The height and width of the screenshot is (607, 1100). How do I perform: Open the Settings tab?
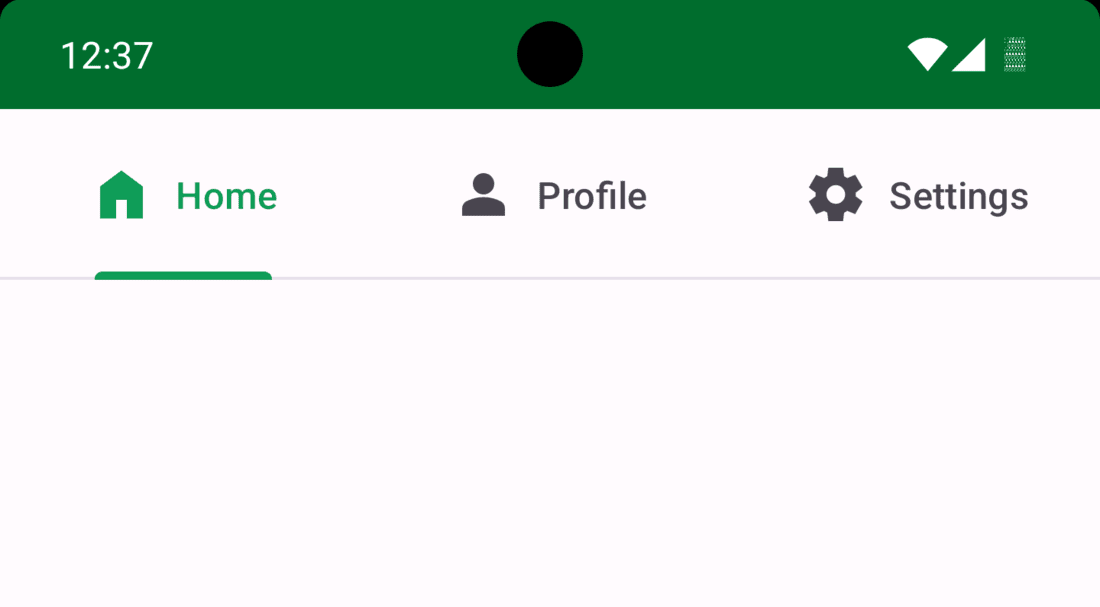[x=917, y=196]
